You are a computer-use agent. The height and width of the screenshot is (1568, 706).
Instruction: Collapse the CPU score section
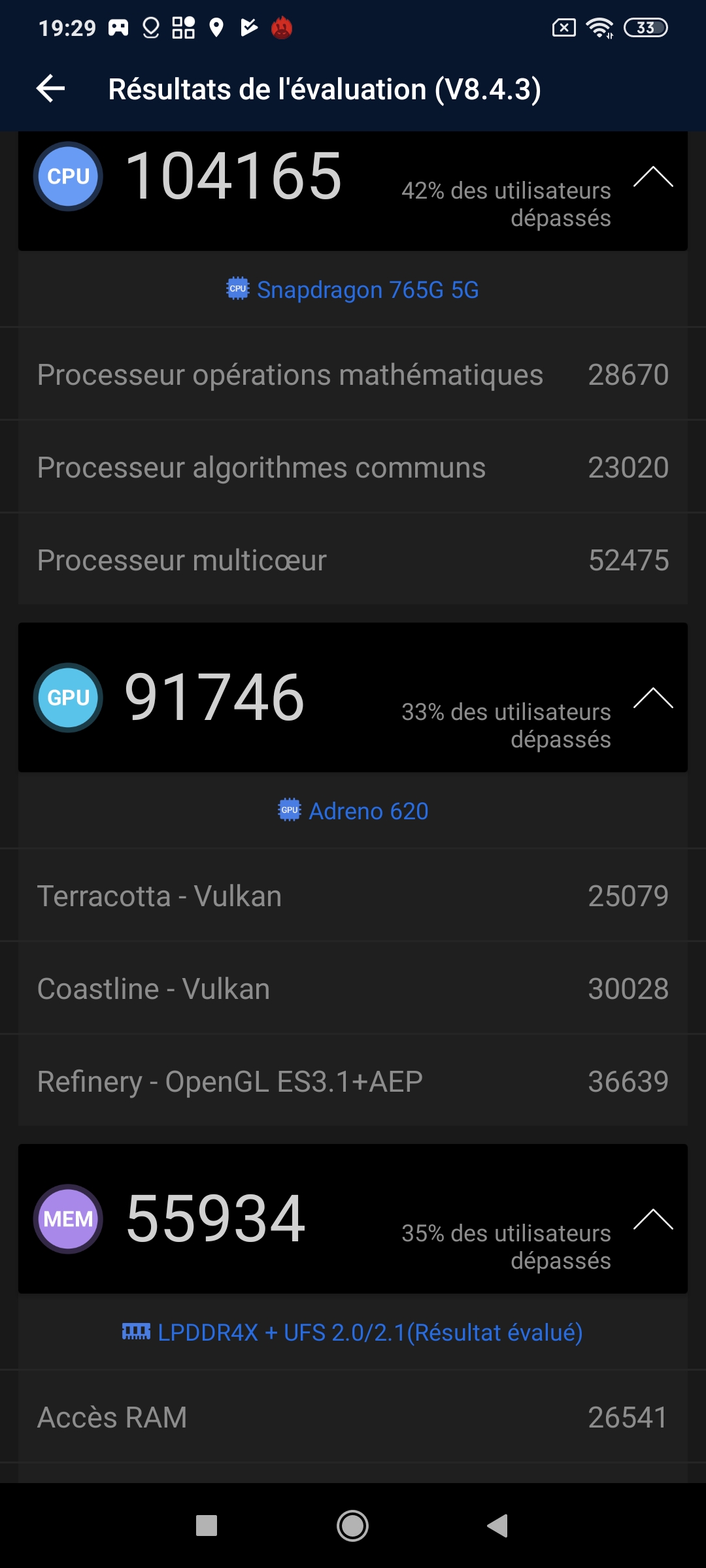pos(652,176)
